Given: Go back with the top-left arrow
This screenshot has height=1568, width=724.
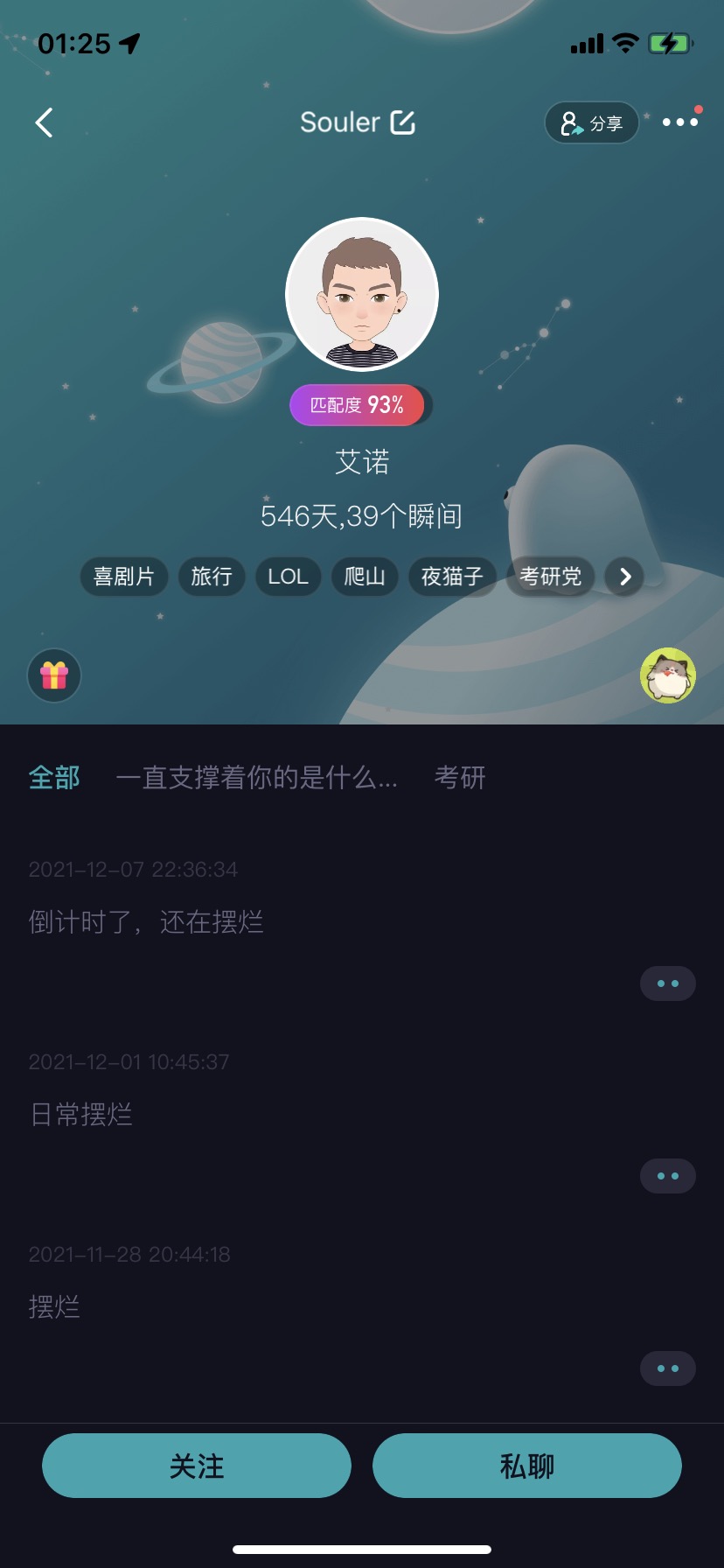Looking at the screenshot, I should click(x=45, y=122).
